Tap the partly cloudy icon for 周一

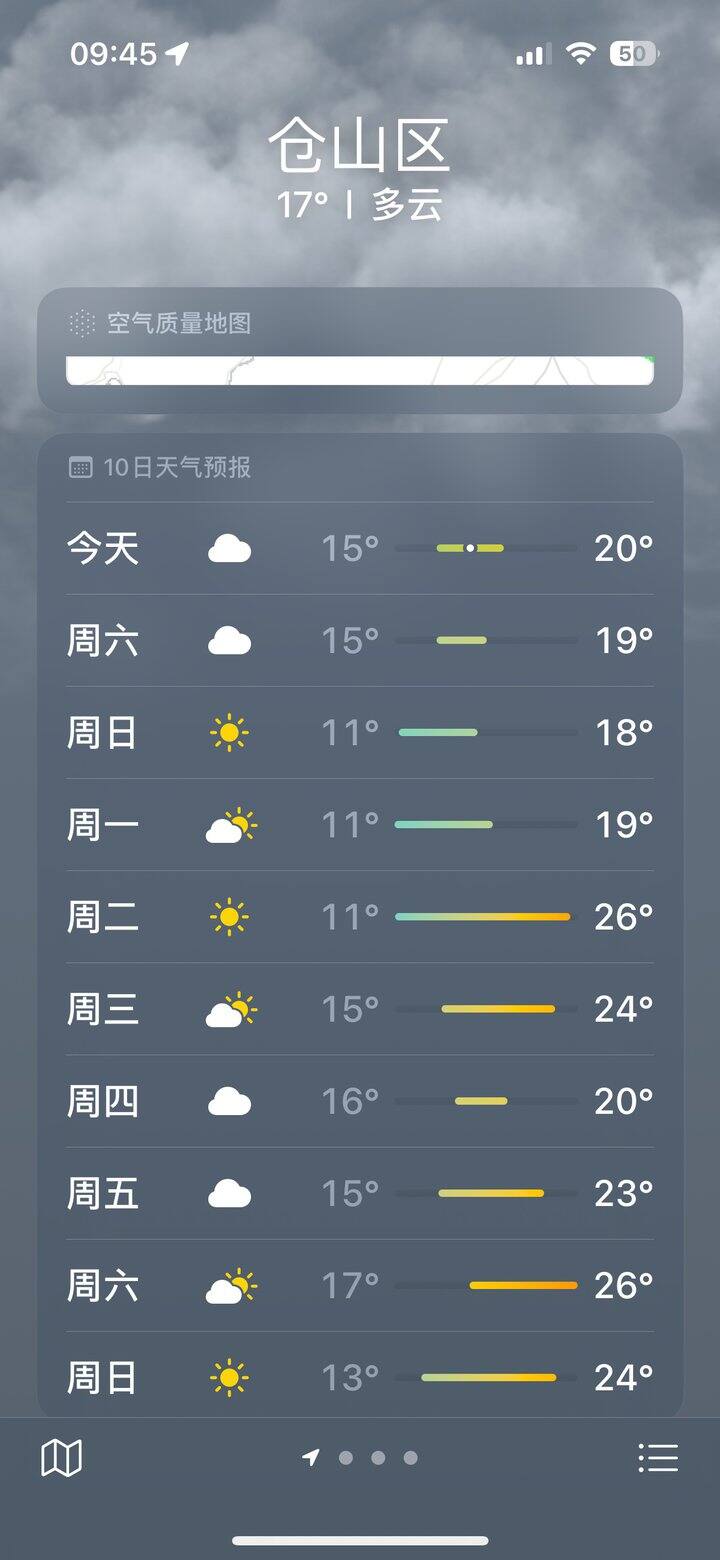tap(229, 824)
